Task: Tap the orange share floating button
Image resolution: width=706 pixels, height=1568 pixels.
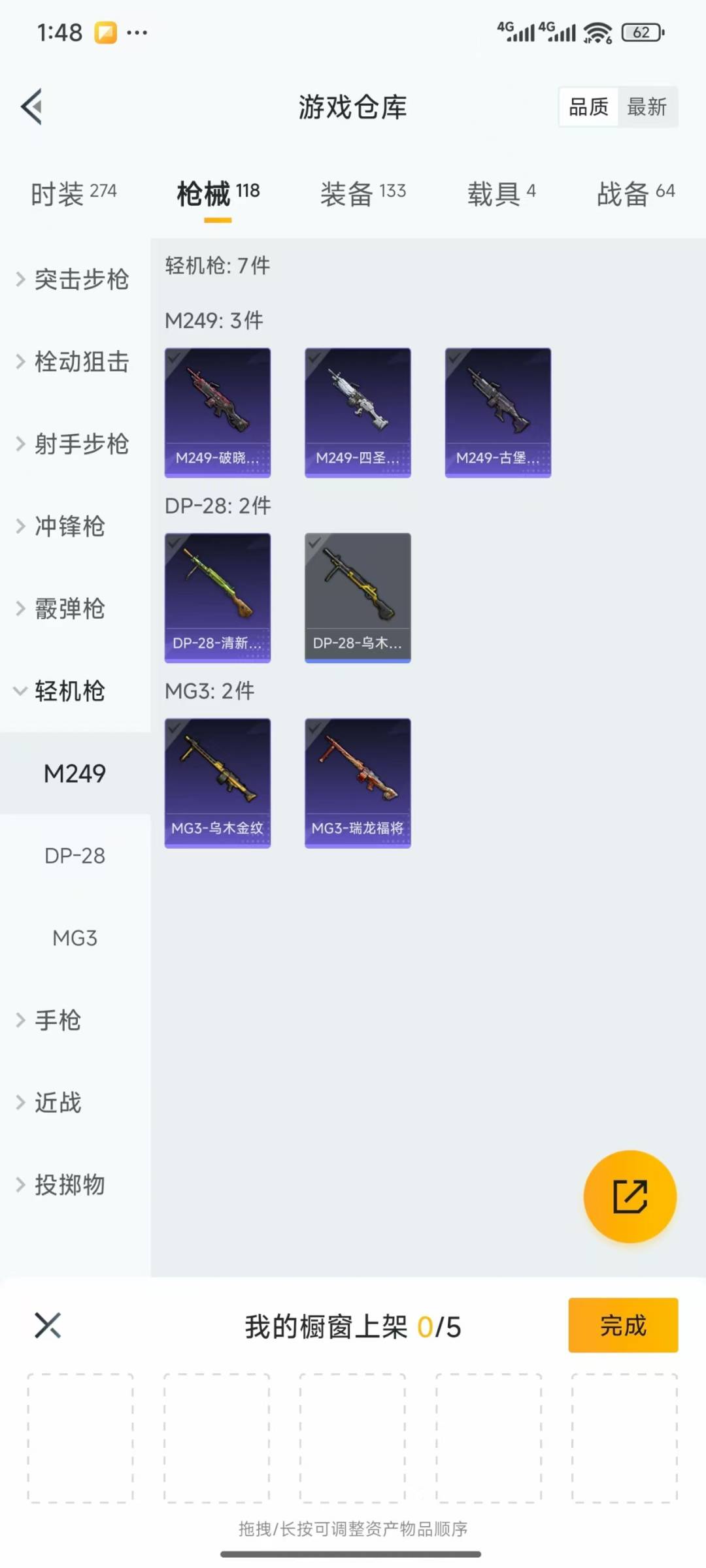Action: pos(630,1196)
